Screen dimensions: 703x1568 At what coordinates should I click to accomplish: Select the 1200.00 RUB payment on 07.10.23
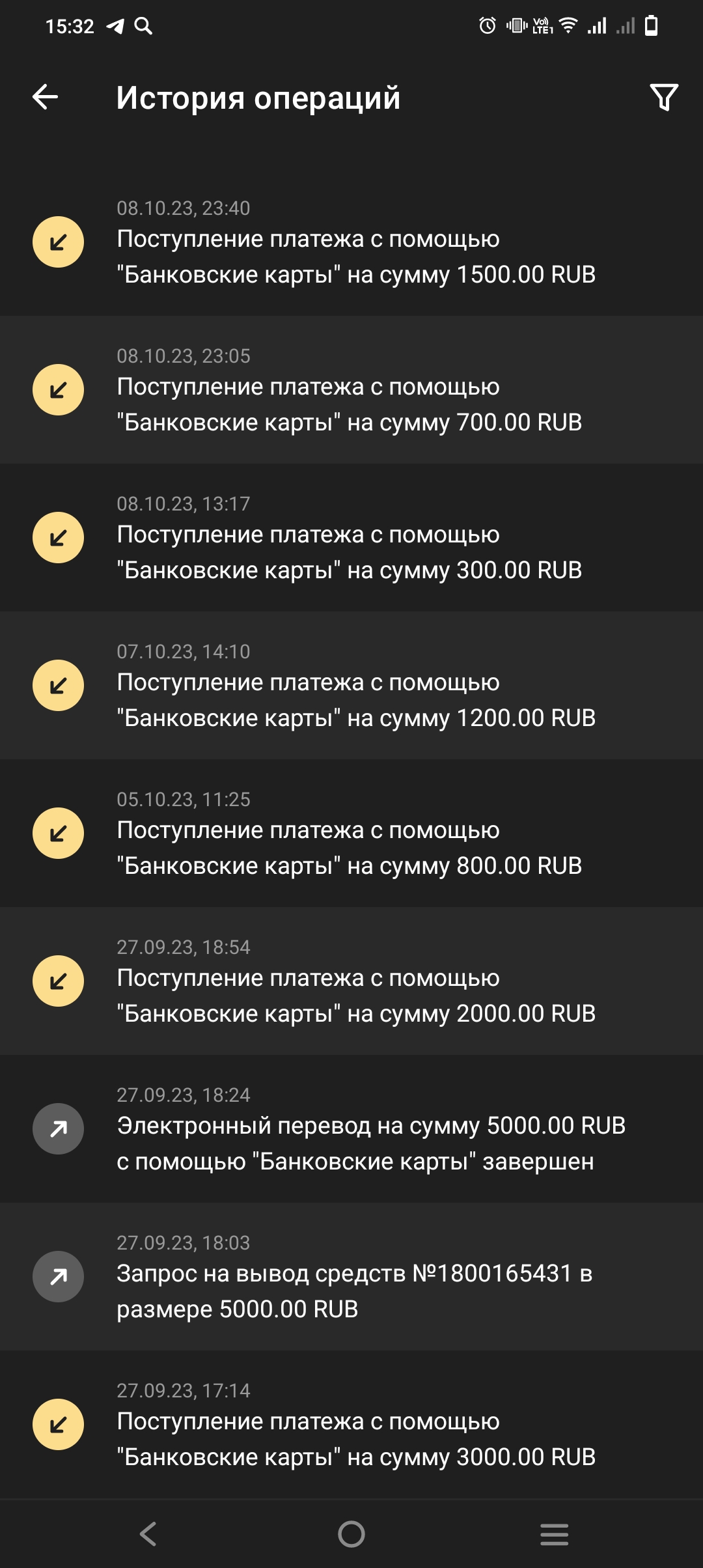pos(351,686)
